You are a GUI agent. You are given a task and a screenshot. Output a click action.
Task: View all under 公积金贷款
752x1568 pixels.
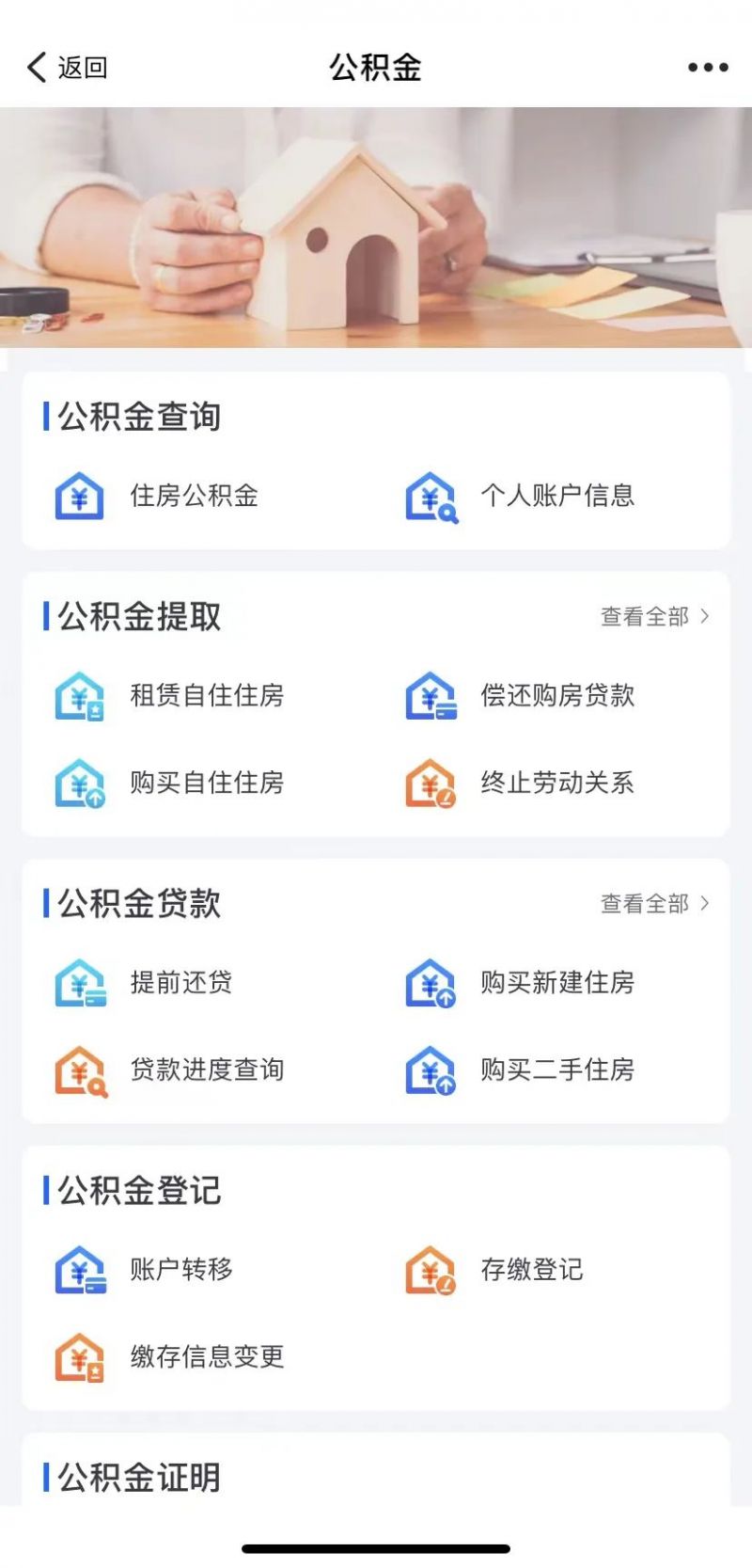[654, 904]
